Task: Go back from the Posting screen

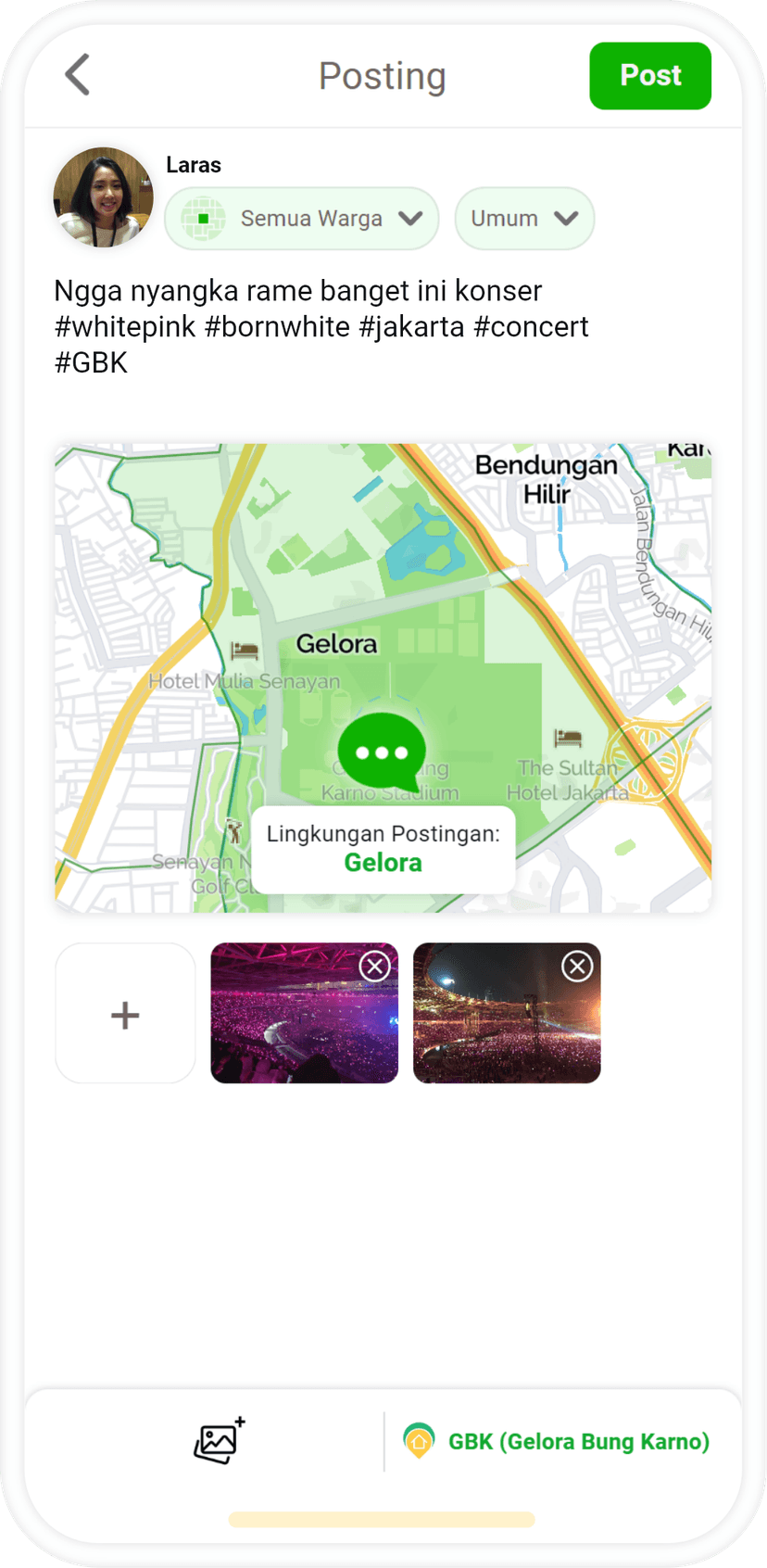Action: 78,75
